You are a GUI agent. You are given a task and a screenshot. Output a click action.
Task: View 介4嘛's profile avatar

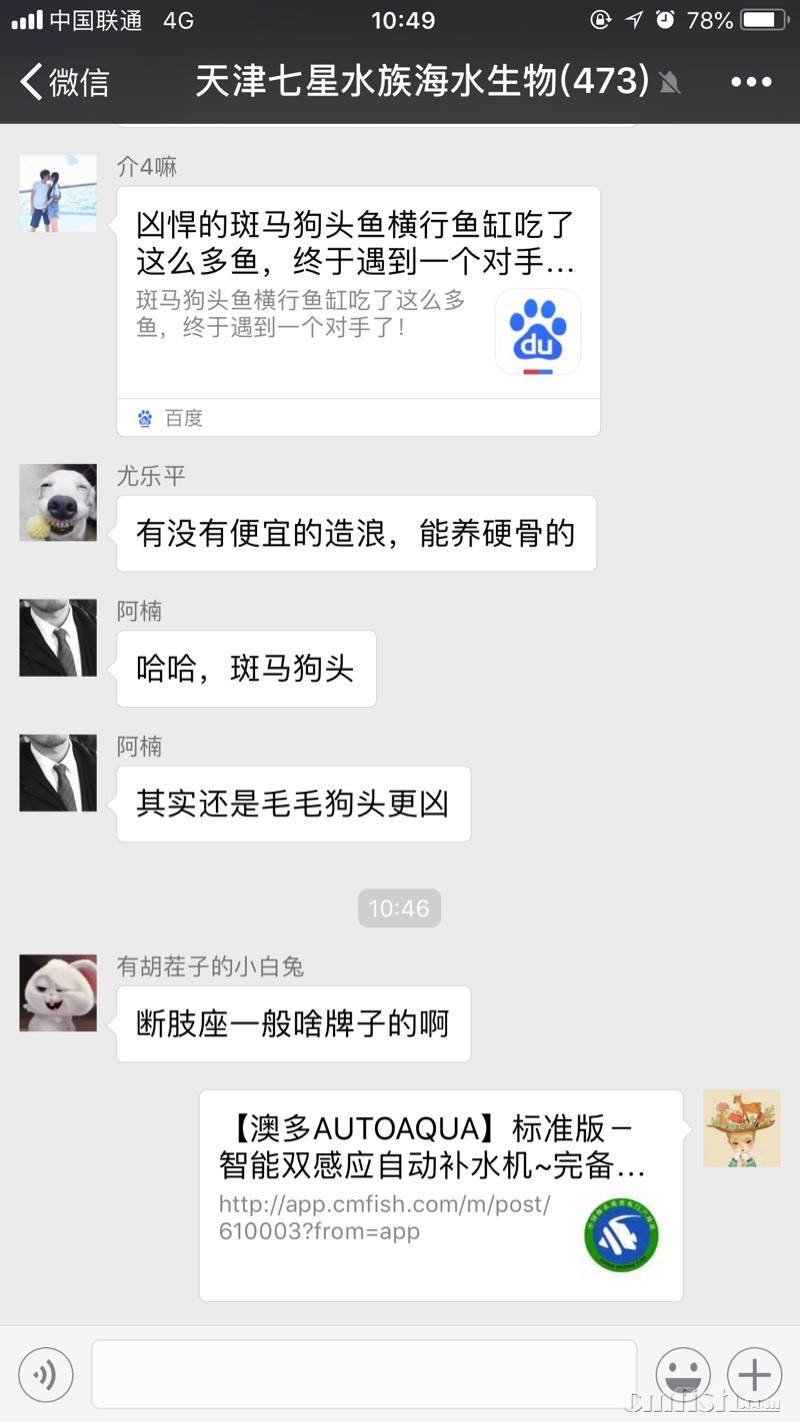[58, 193]
